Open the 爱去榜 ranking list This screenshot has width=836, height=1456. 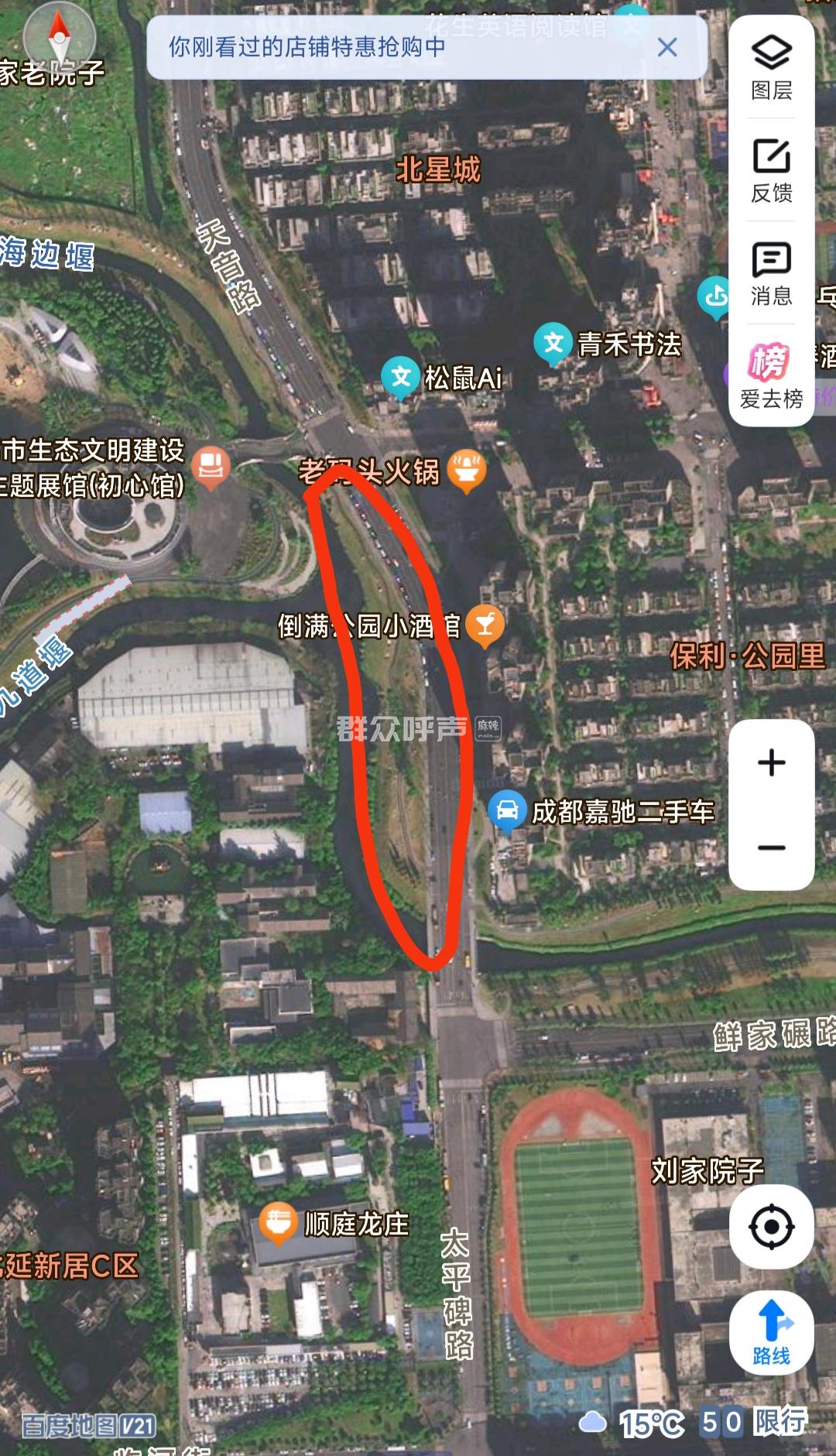pyautogui.click(x=771, y=375)
